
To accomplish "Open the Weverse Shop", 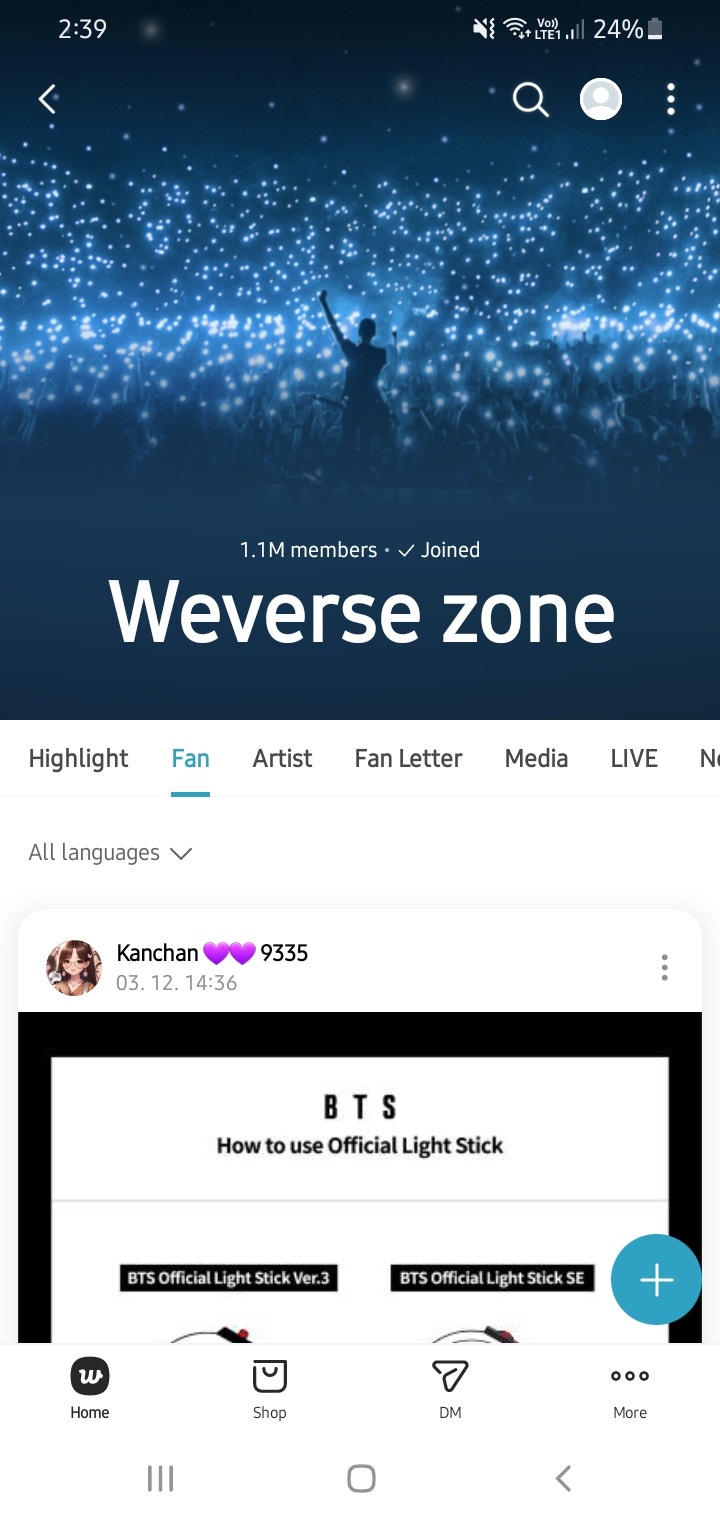I will point(269,1388).
